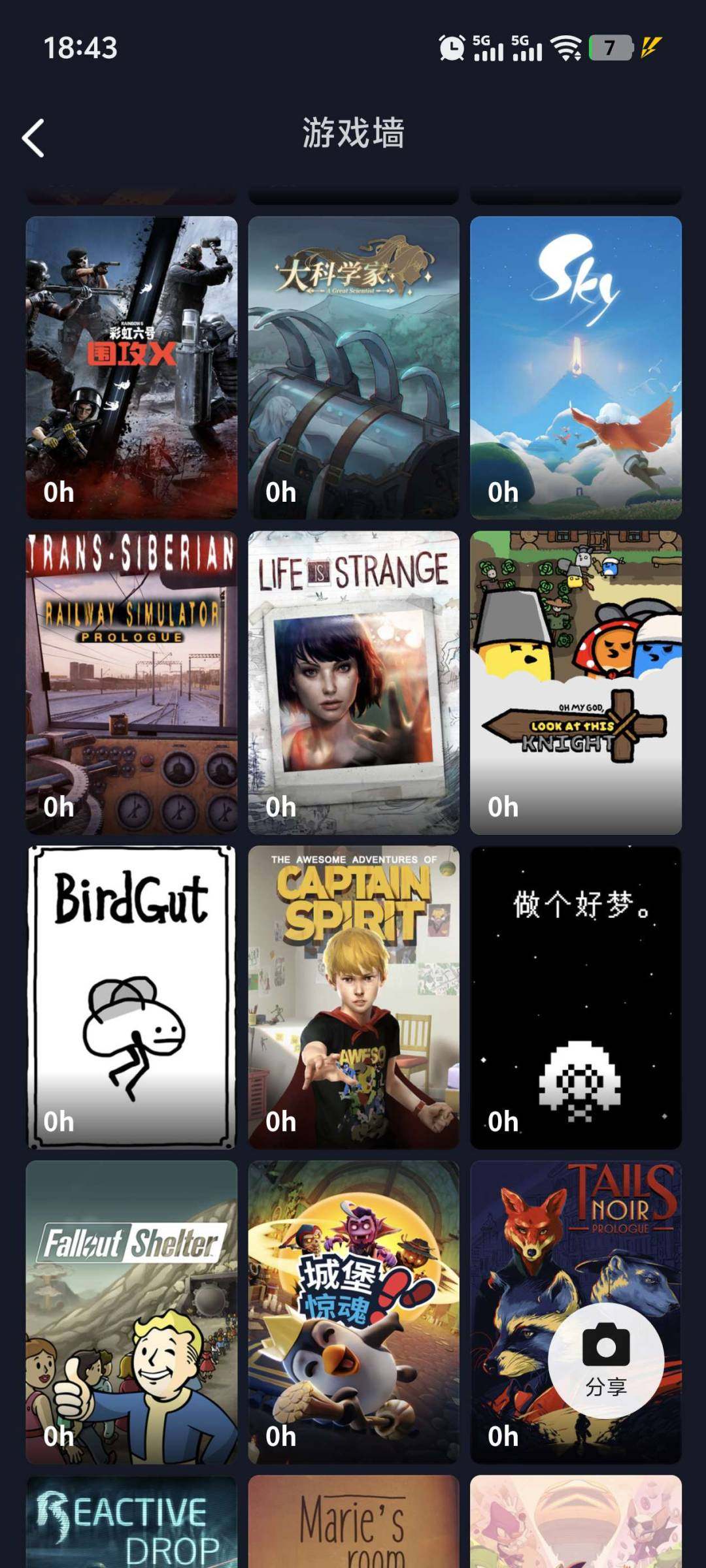Open the 彩虹六号 围攻X game tile
This screenshot has height=1568, width=706.
pos(131,367)
